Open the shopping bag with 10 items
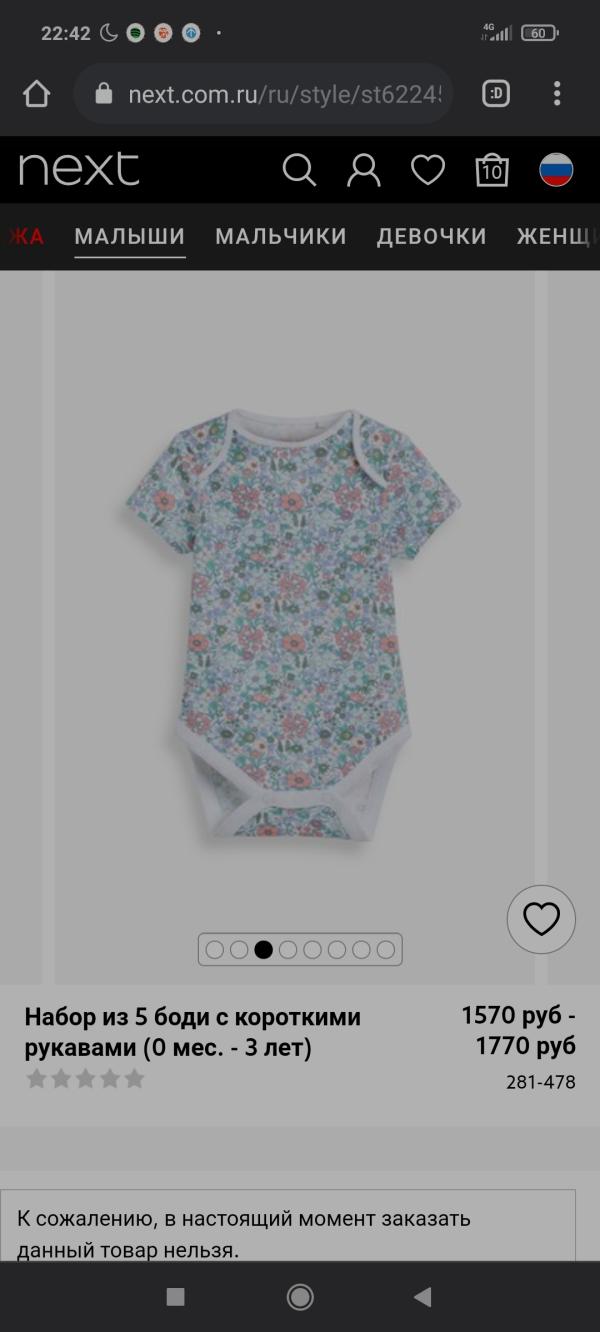600x1332 pixels. tap(492, 170)
